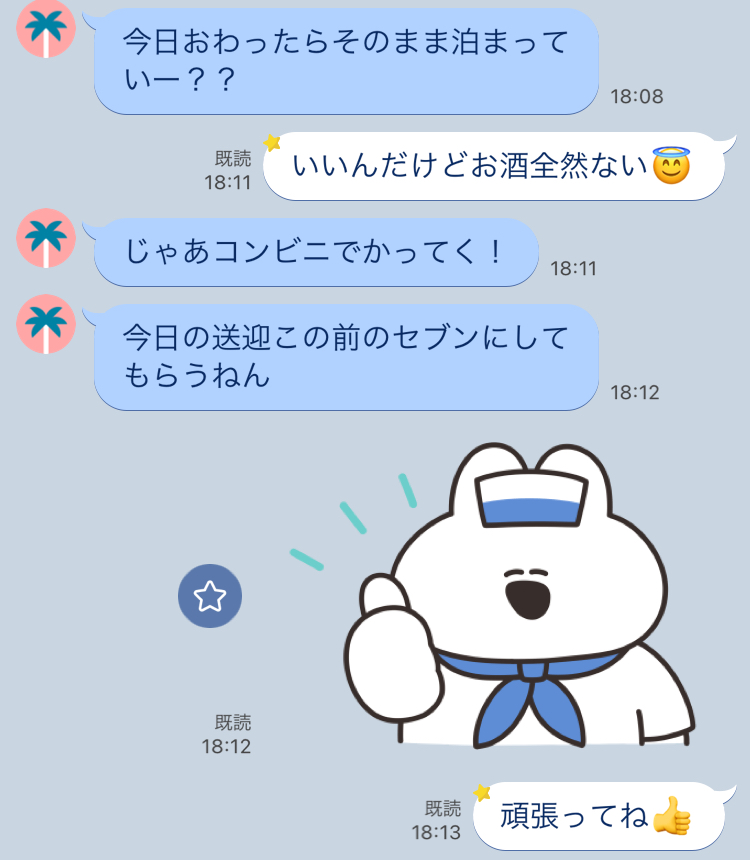Tap the palm avatar beside じゃあコンビニでかってく
Screen dimensions: 750x860
tap(46, 238)
